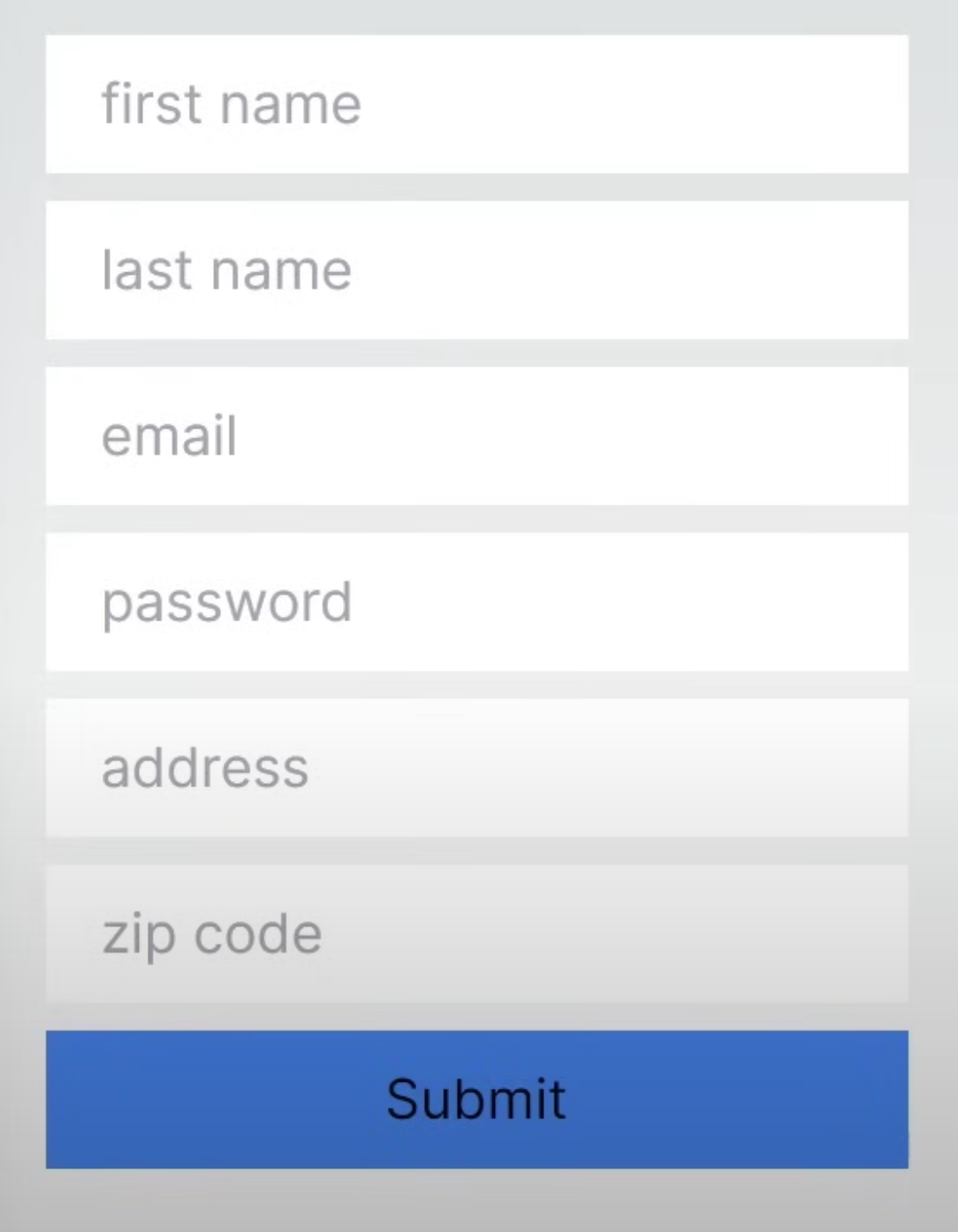The width and height of the screenshot is (958, 1232).
Task: Select the email text field
Action: 477,436
